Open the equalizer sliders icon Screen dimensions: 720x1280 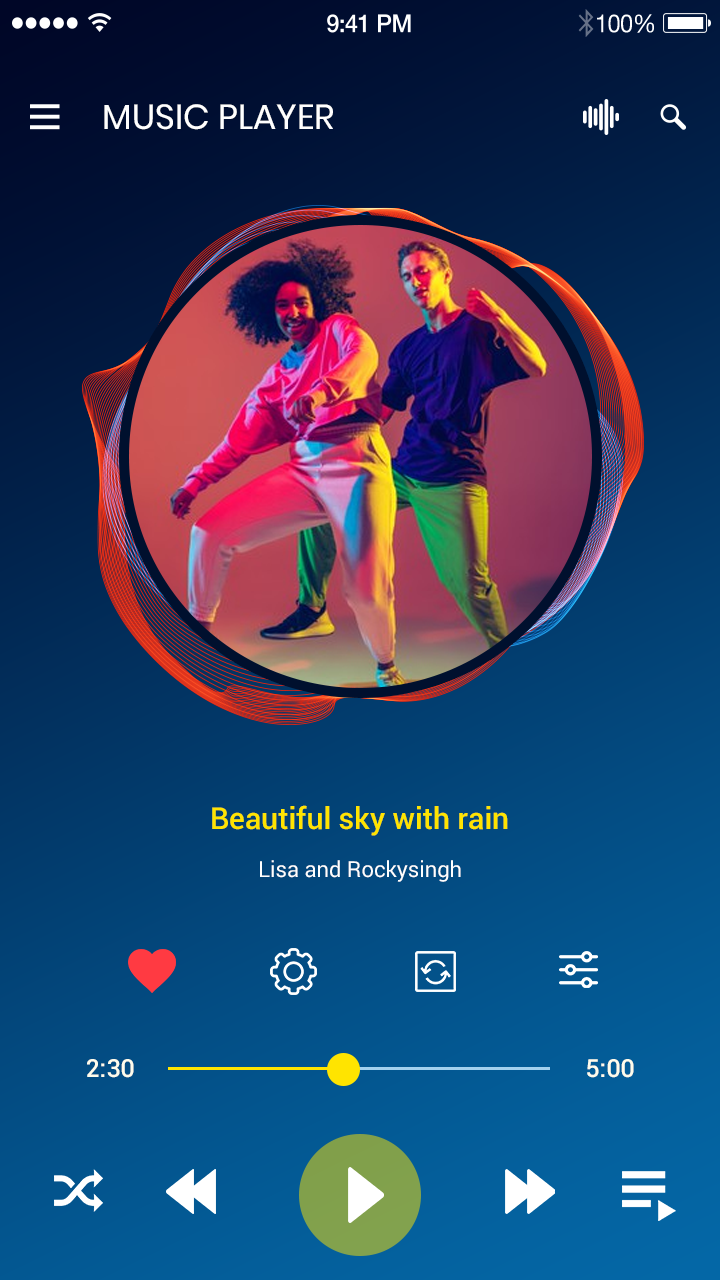[578, 970]
